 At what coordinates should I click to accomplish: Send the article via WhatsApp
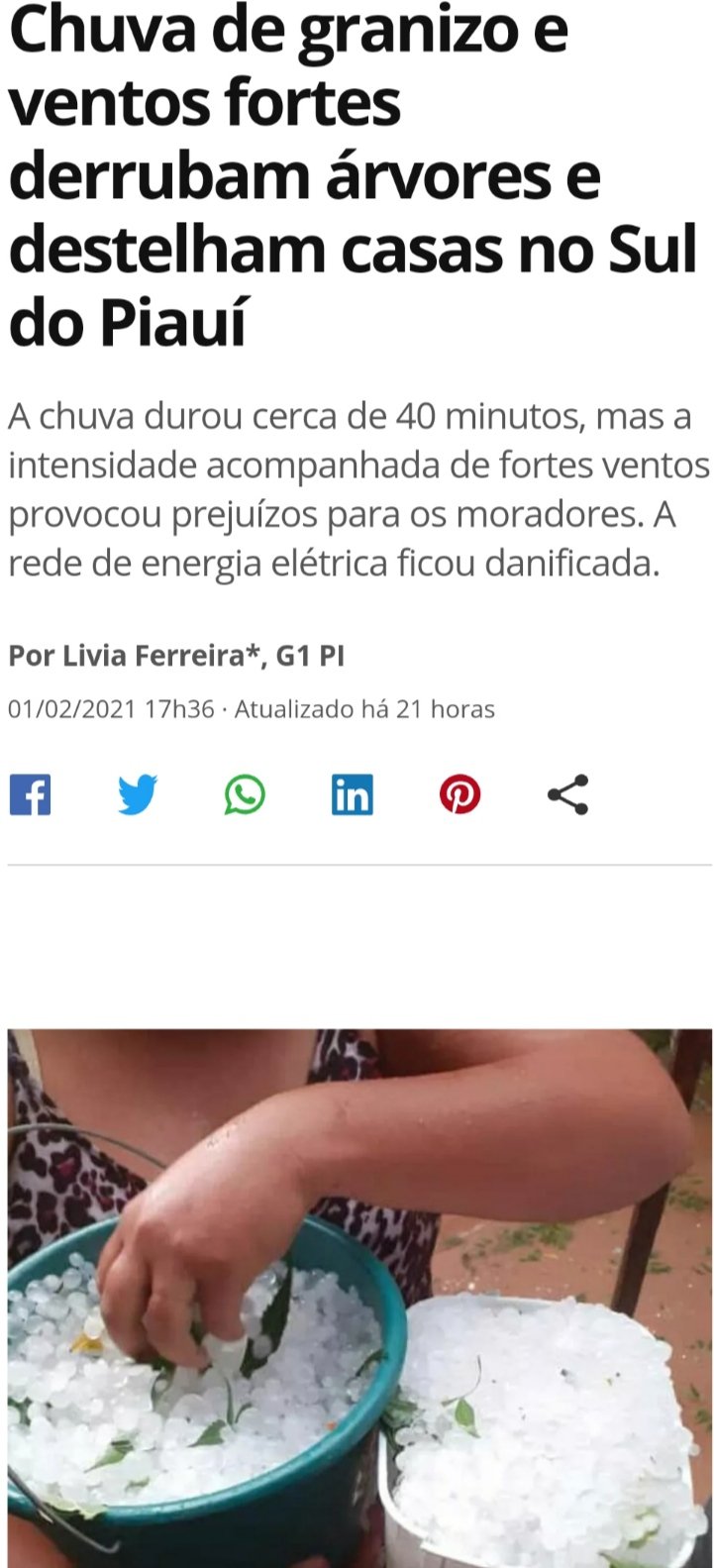[245, 795]
